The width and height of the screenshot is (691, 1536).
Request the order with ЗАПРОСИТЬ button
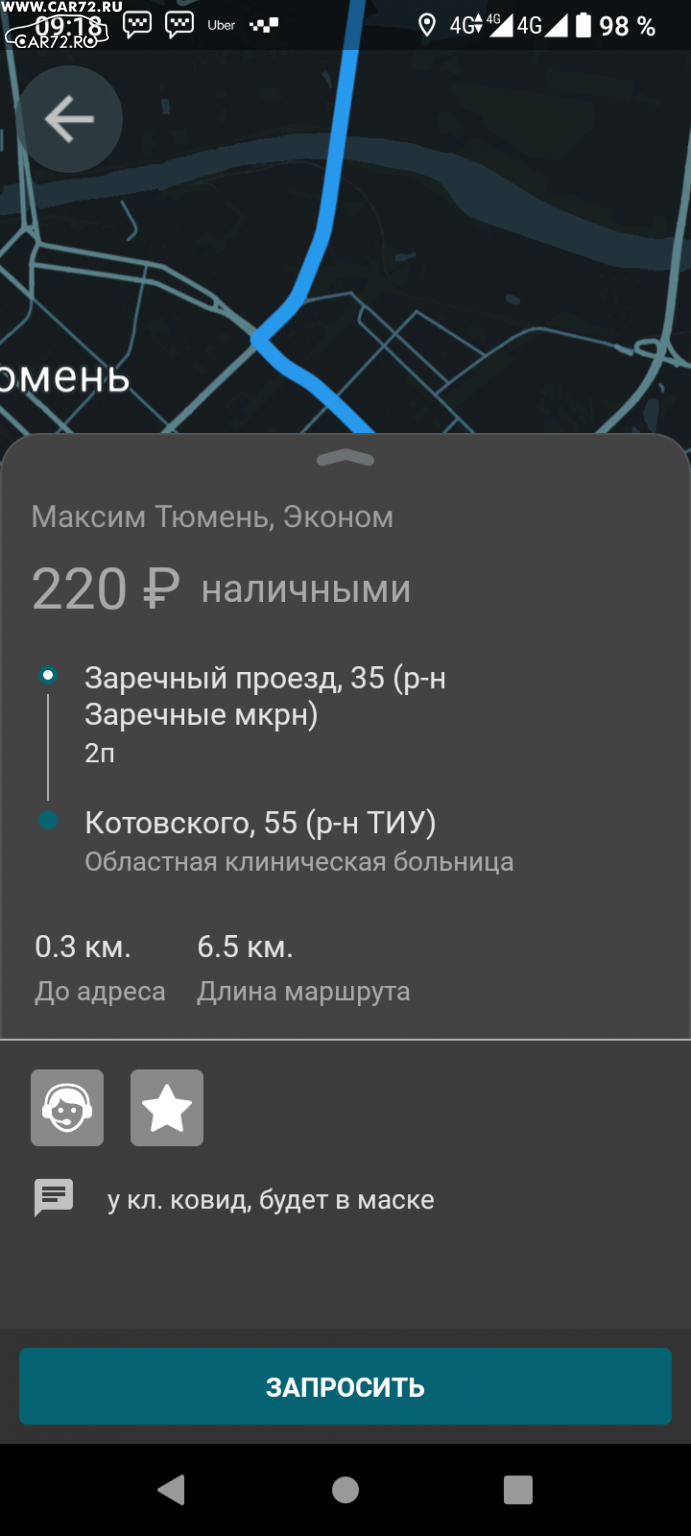coord(345,1386)
